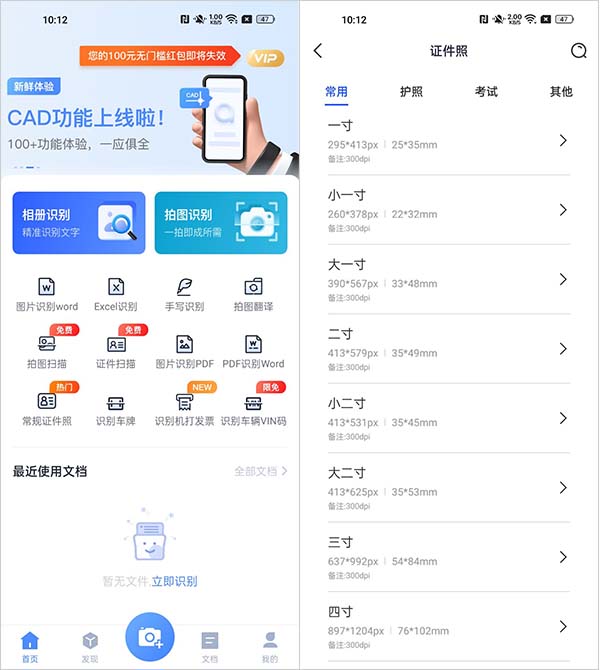The image size is (600, 670).
Task: Switch to the 护照 tab
Action: point(411,92)
